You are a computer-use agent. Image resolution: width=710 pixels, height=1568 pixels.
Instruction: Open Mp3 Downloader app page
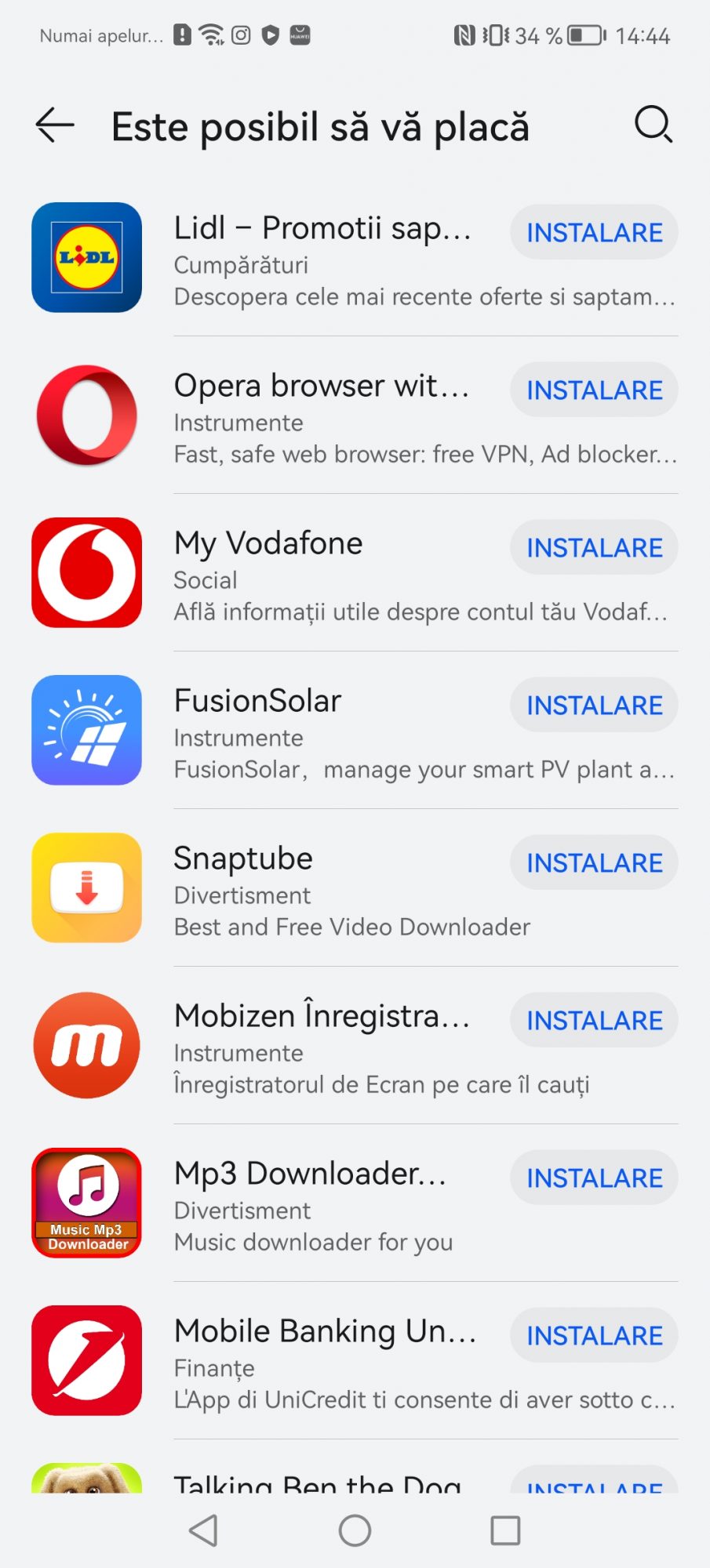(310, 1174)
